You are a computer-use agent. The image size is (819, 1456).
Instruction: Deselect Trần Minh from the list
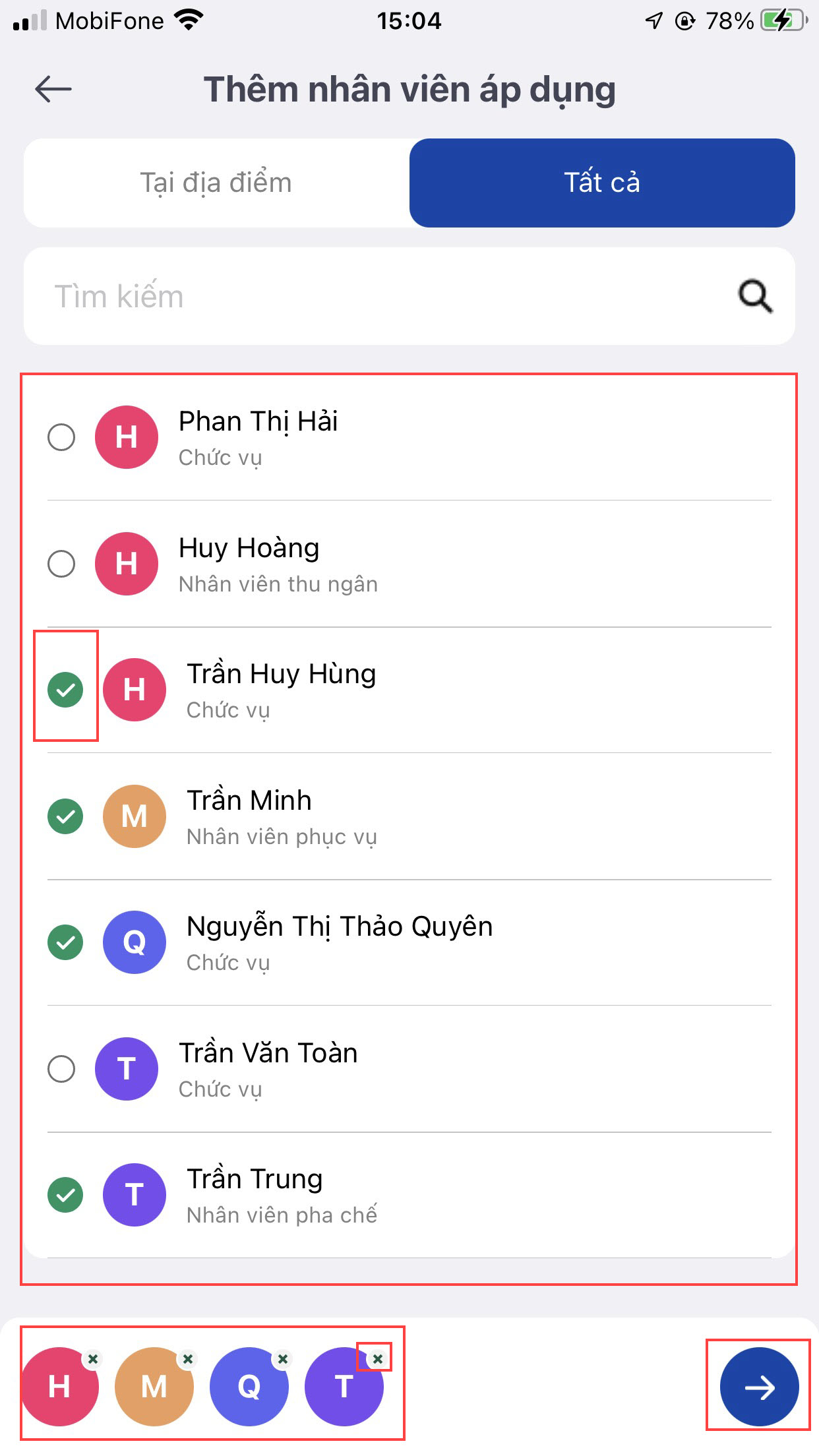coord(65,816)
